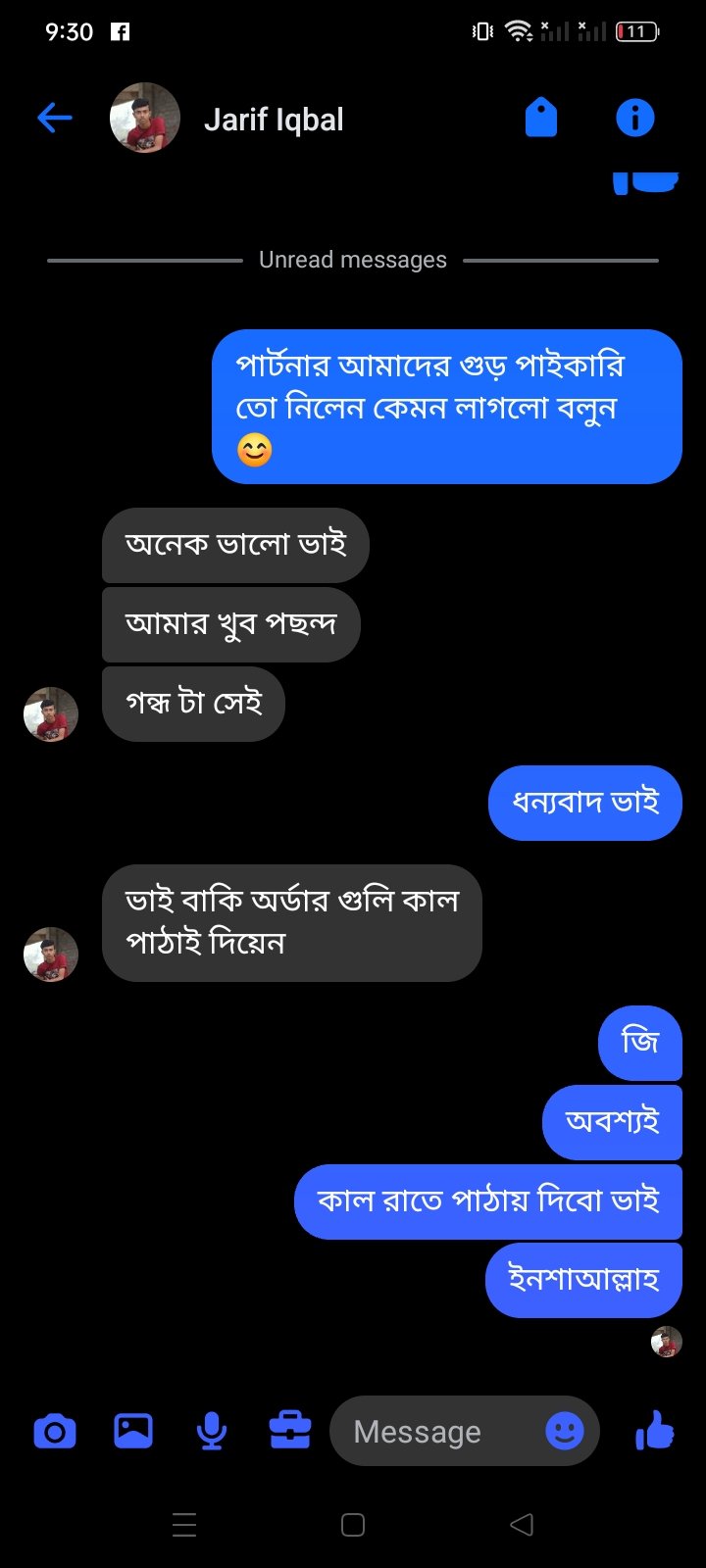This screenshot has width=706, height=1568.
Task: Select the contact name Jarif Iqbal
Action: 275,120
